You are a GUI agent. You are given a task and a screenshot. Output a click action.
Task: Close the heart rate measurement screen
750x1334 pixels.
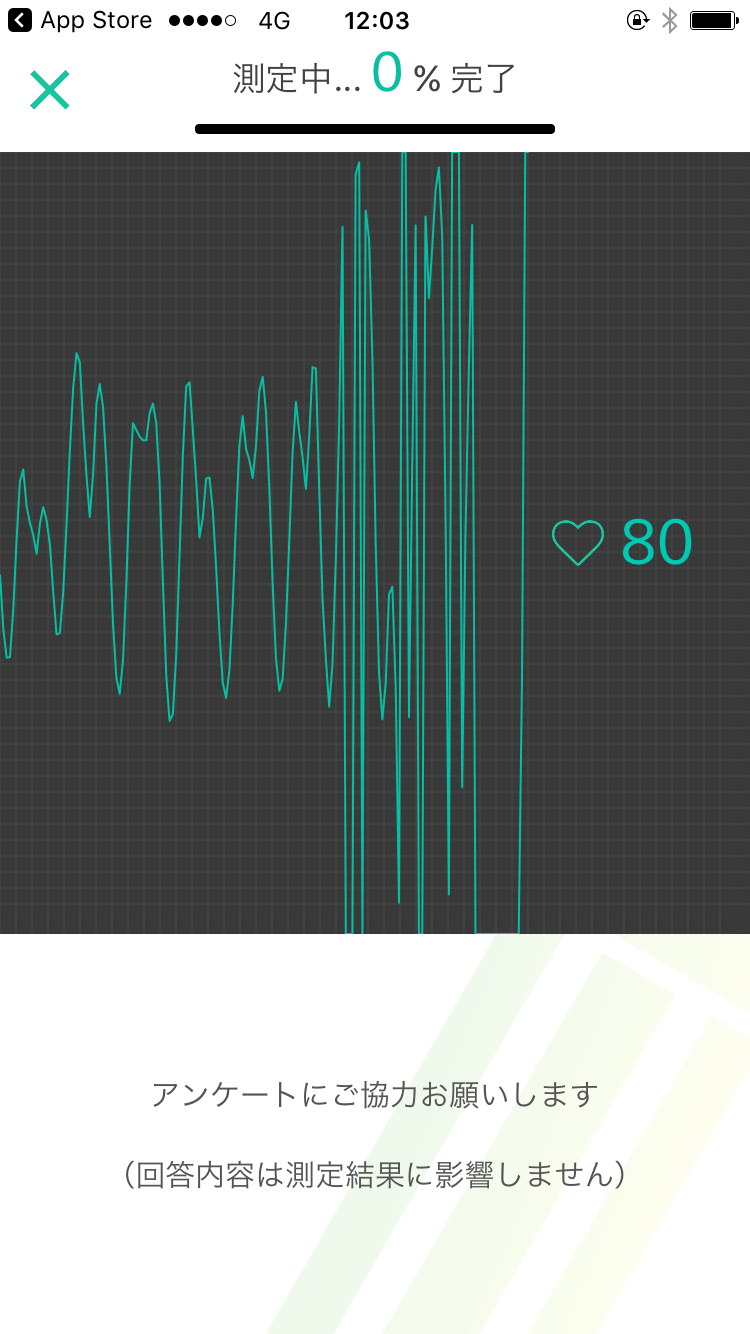pyautogui.click(x=49, y=90)
